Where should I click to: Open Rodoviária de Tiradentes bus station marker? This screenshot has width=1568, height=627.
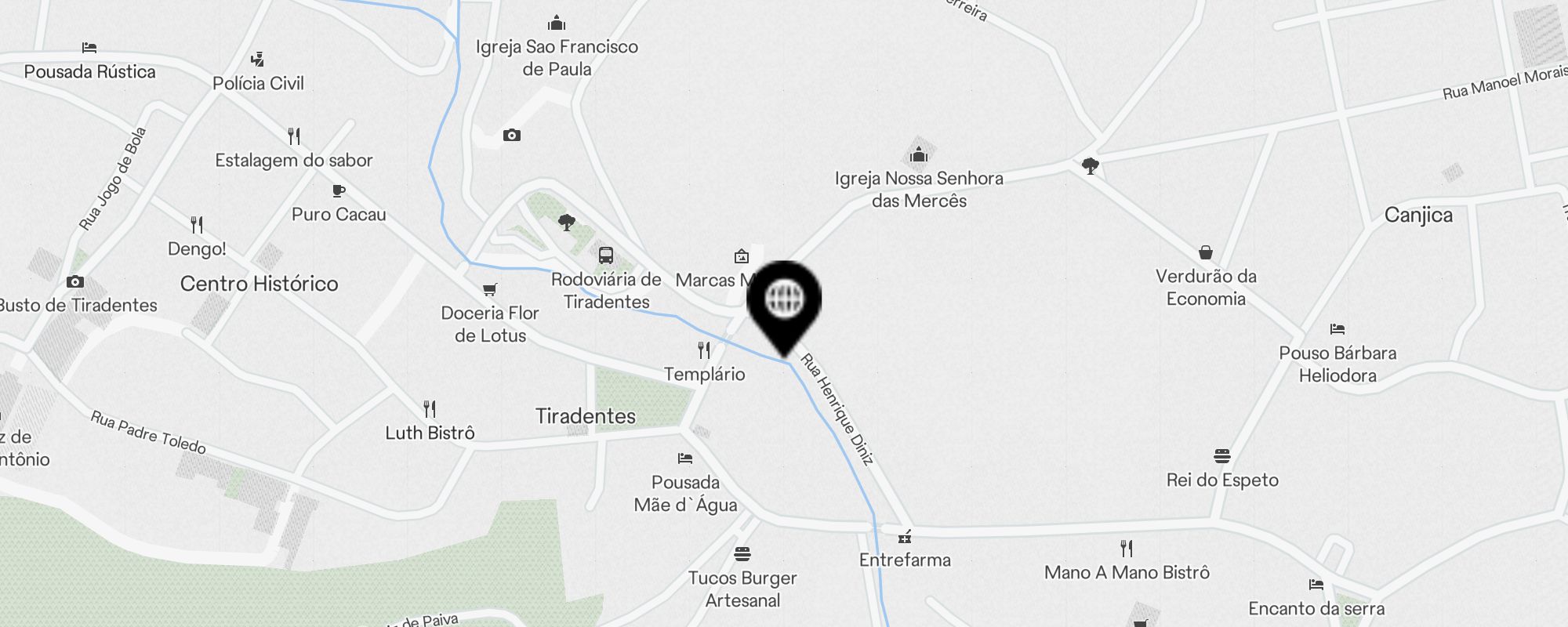pyautogui.click(x=605, y=256)
